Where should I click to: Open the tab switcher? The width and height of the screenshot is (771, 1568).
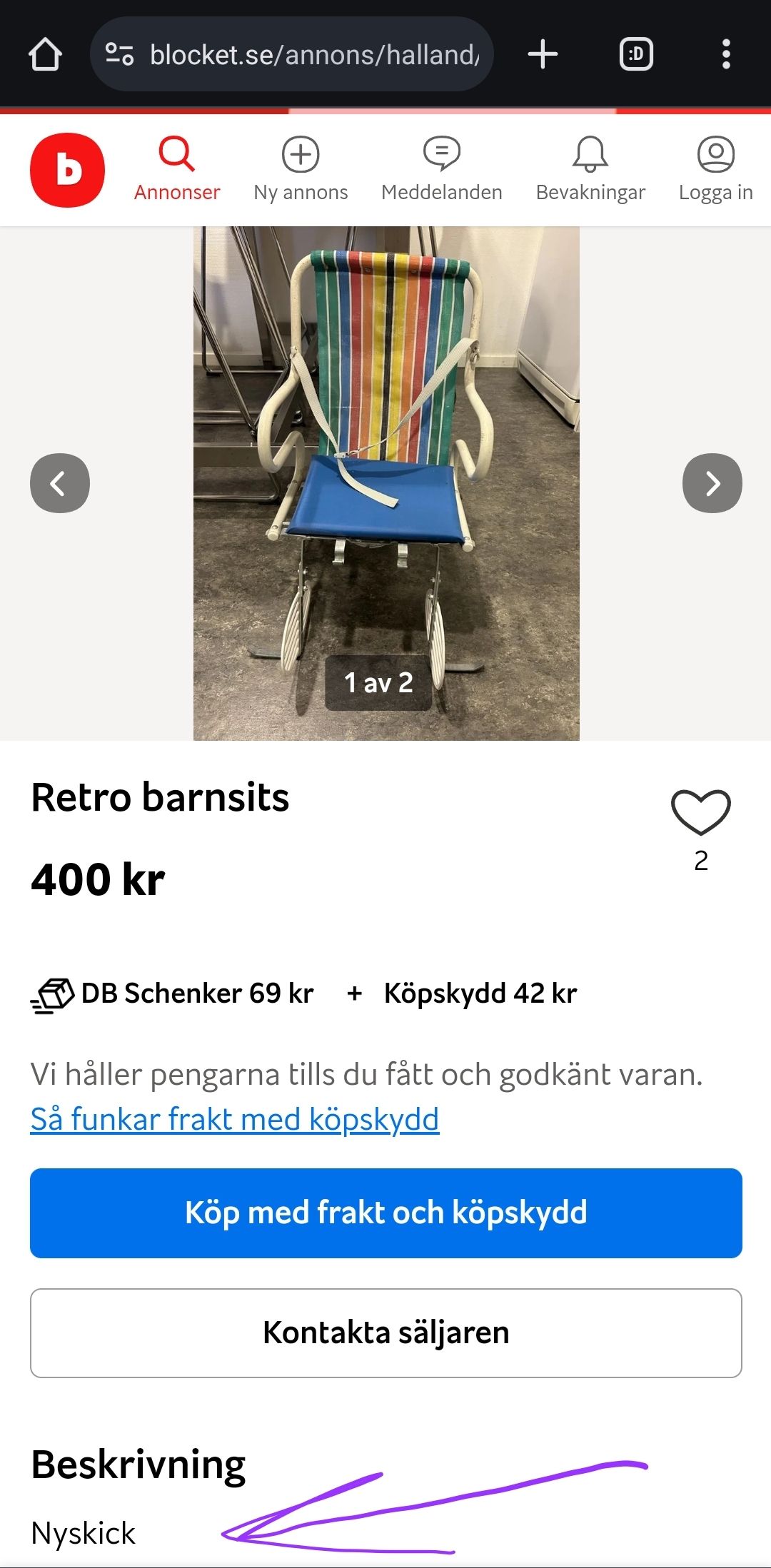635,54
